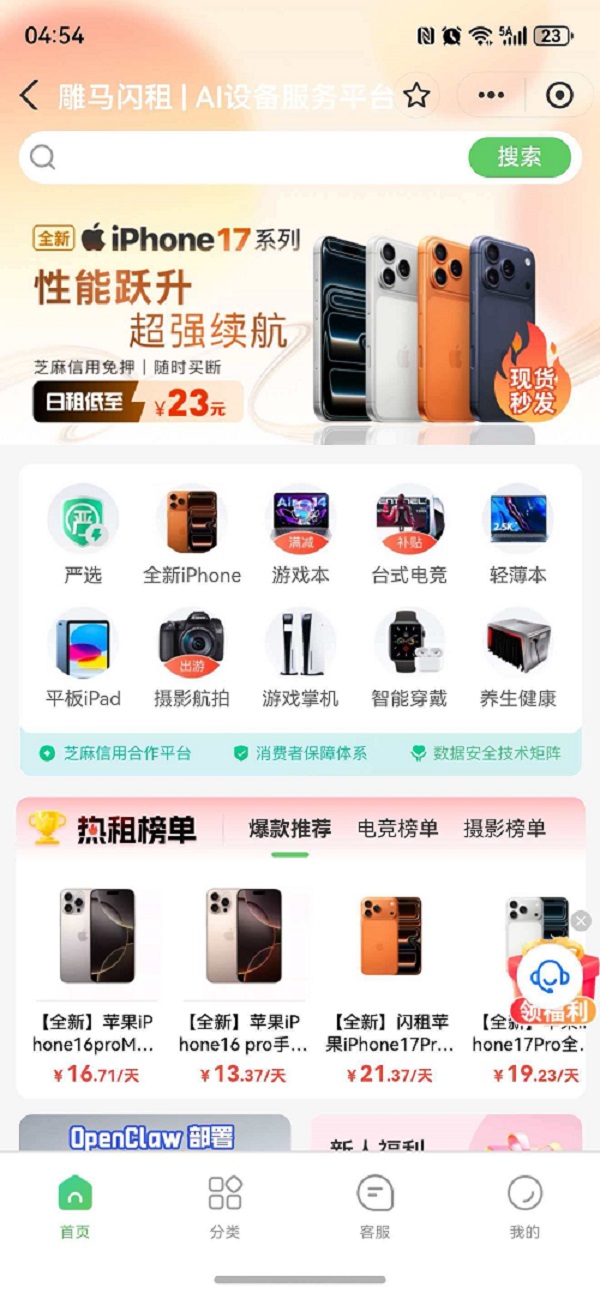This screenshot has height=1293, width=600.
Task: Hit the green 搜索 button
Action: tap(519, 157)
